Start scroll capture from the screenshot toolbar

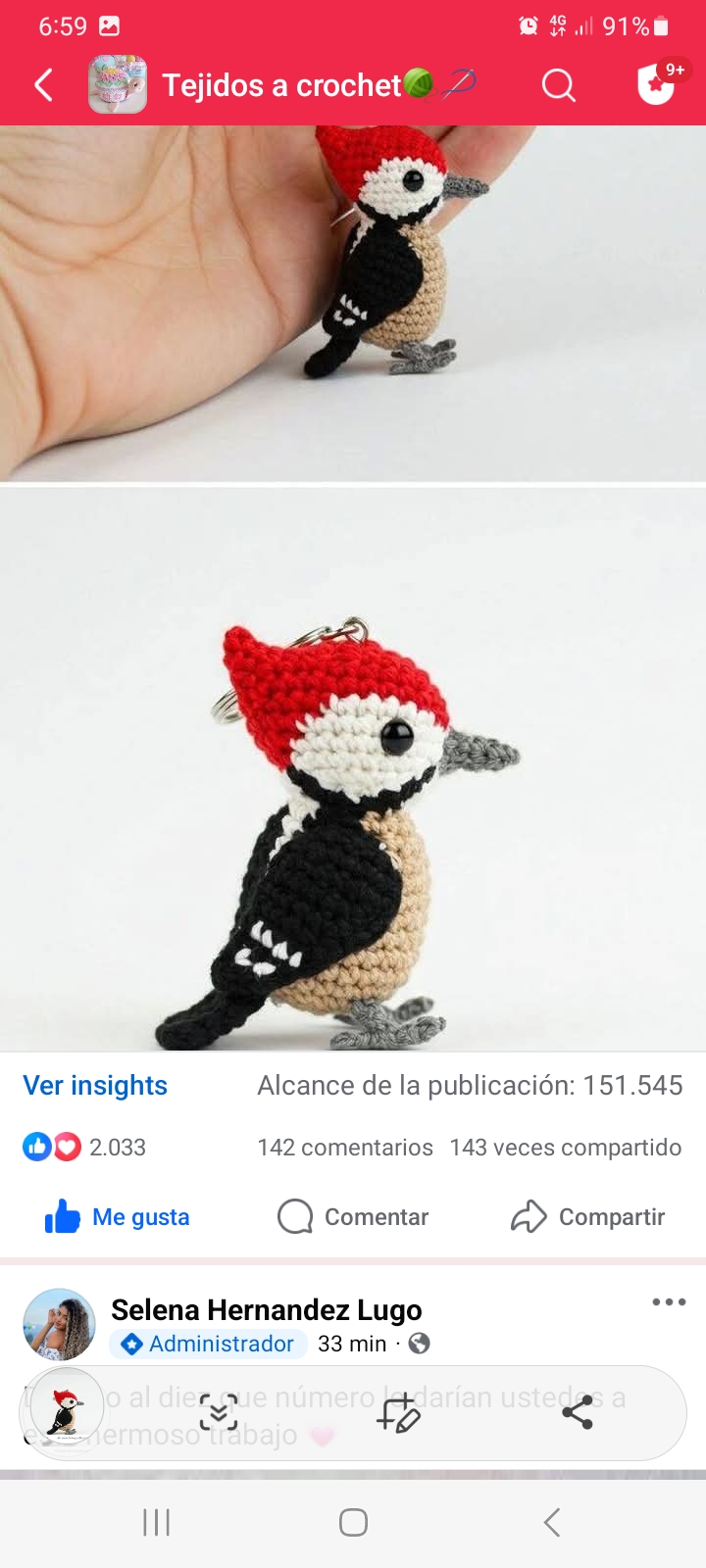click(x=219, y=1412)
